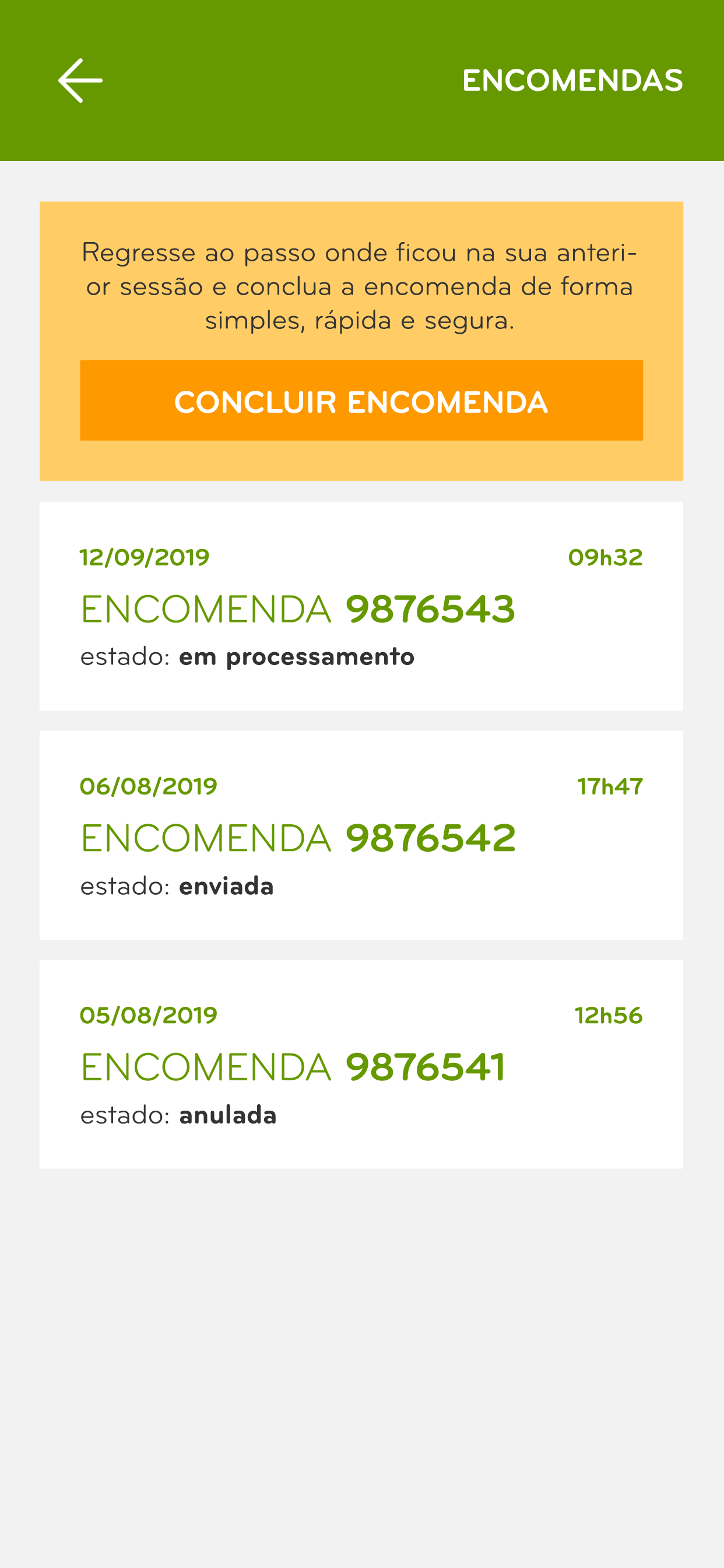View details of order 9876542
The width and height of the screenshot is (724, 1568).
[x=361, y=835]
